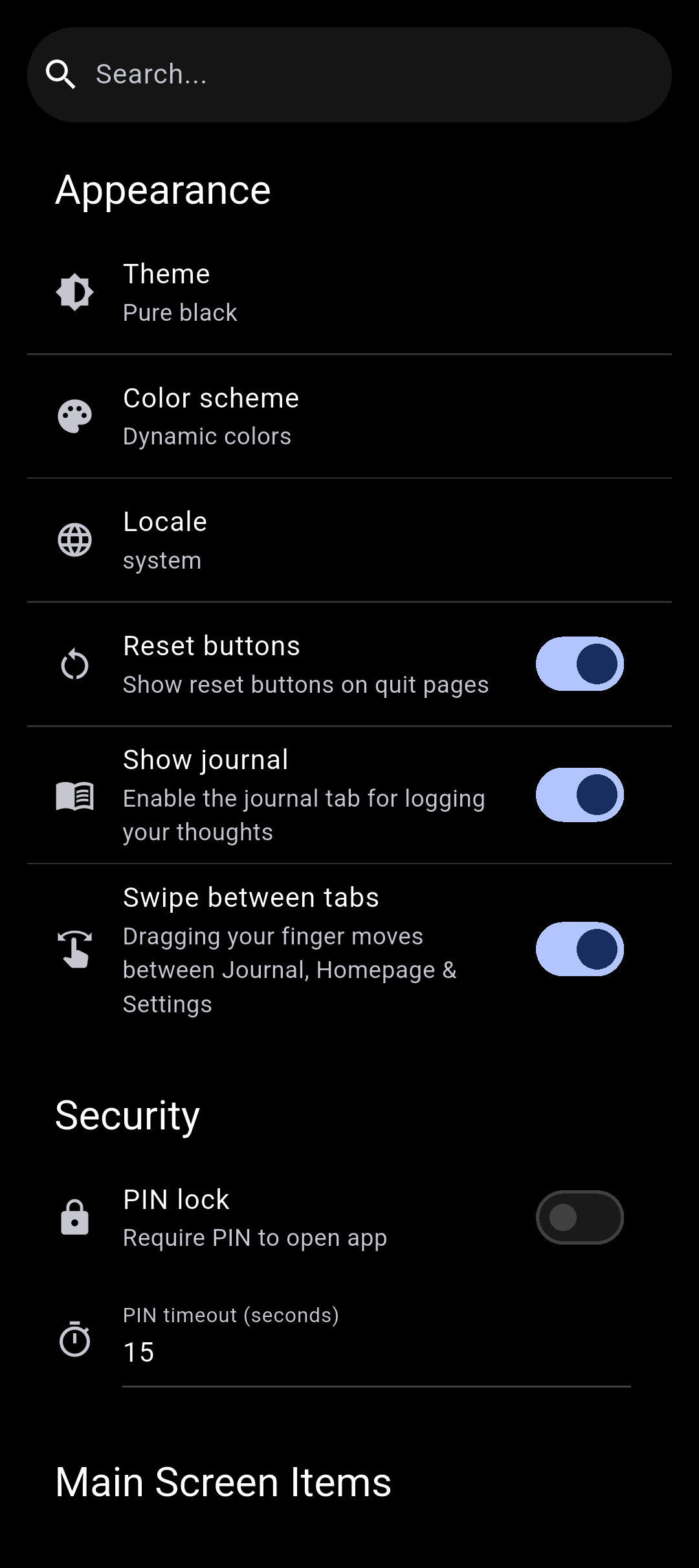Viewport: 699px width, 1568px height.
Task: Toggle off Swipe between tabs
Action: pyautogui.click(x=579, y=949)
